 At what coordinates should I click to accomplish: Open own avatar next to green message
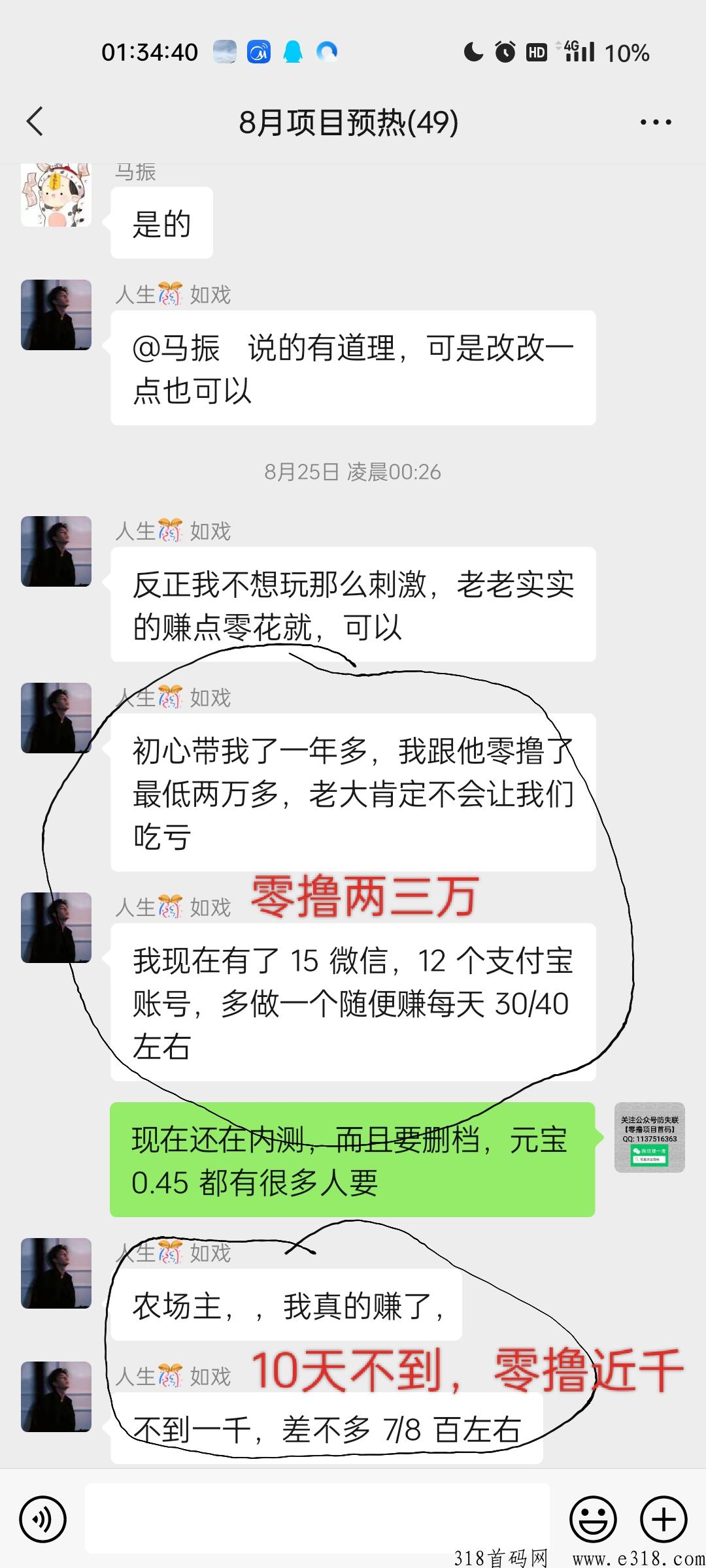coord(649,1137)
